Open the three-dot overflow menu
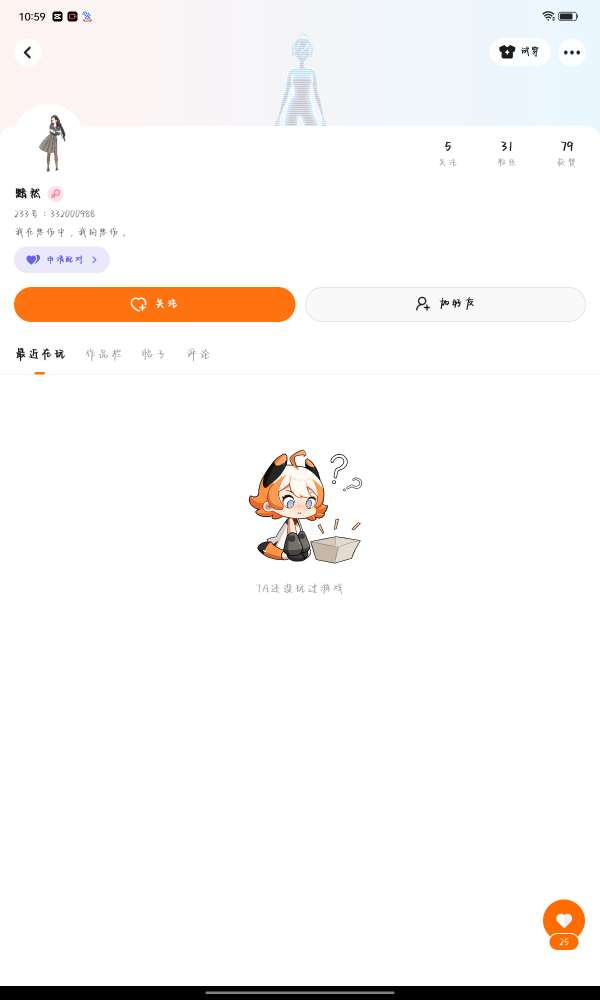The width and height of the screenshot is (600, 1000). coord(572,52)
